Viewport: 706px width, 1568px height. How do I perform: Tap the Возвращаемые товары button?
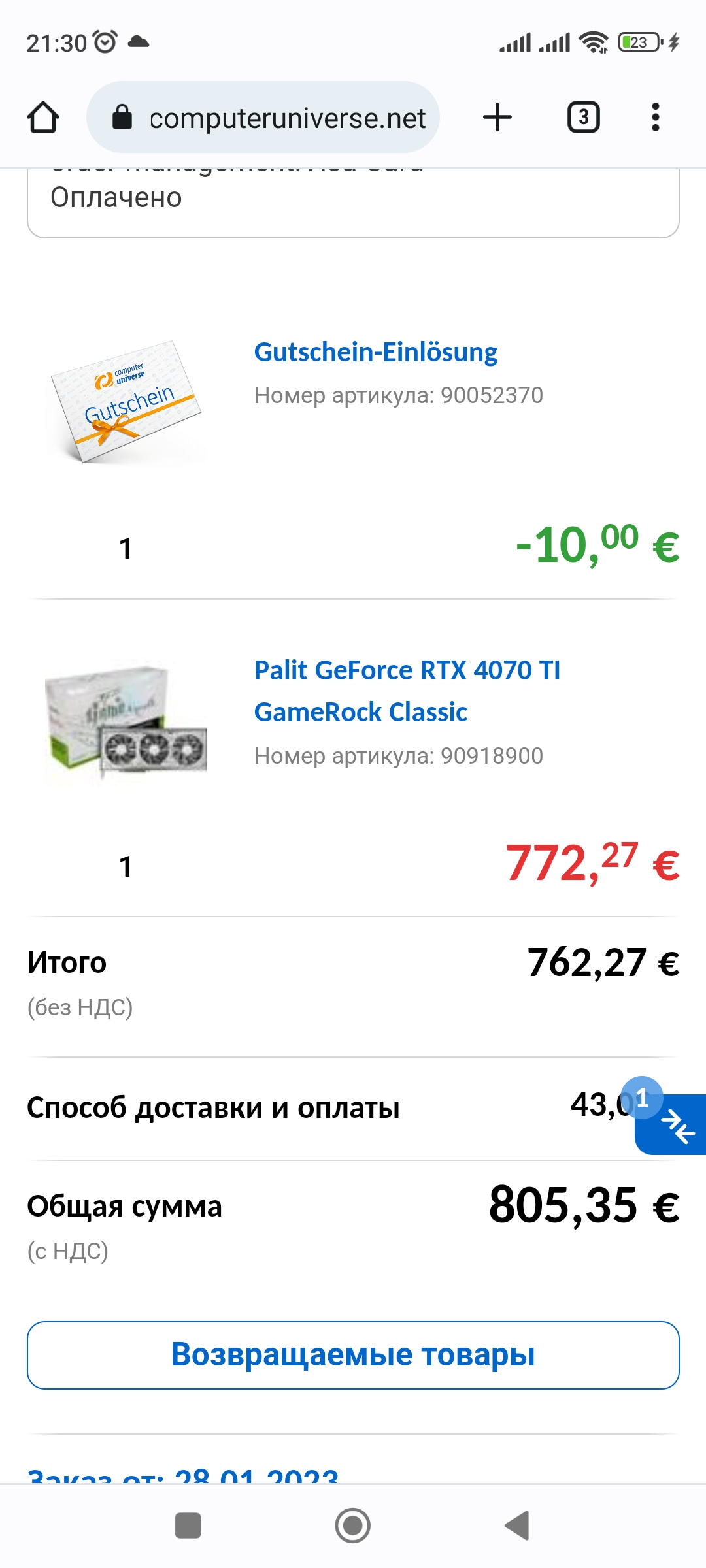pyautogui.click(x=353, y=1355)
